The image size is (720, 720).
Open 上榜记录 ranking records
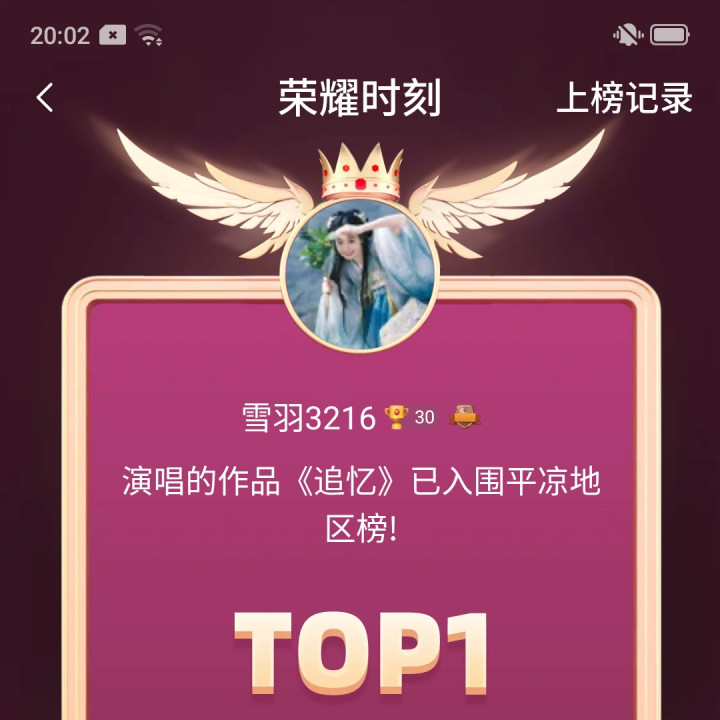pos(624,98)
